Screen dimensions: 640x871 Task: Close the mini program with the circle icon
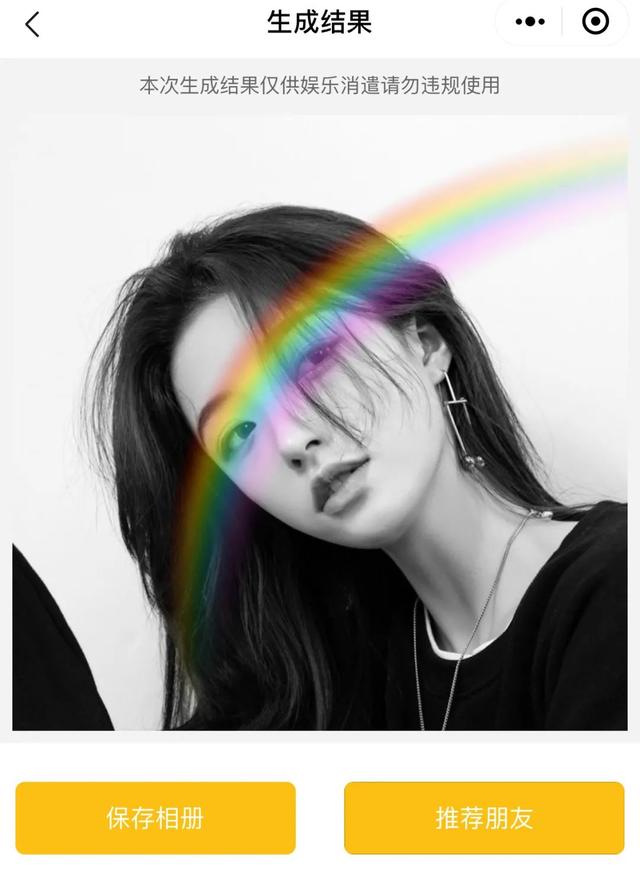pos(595,21)
